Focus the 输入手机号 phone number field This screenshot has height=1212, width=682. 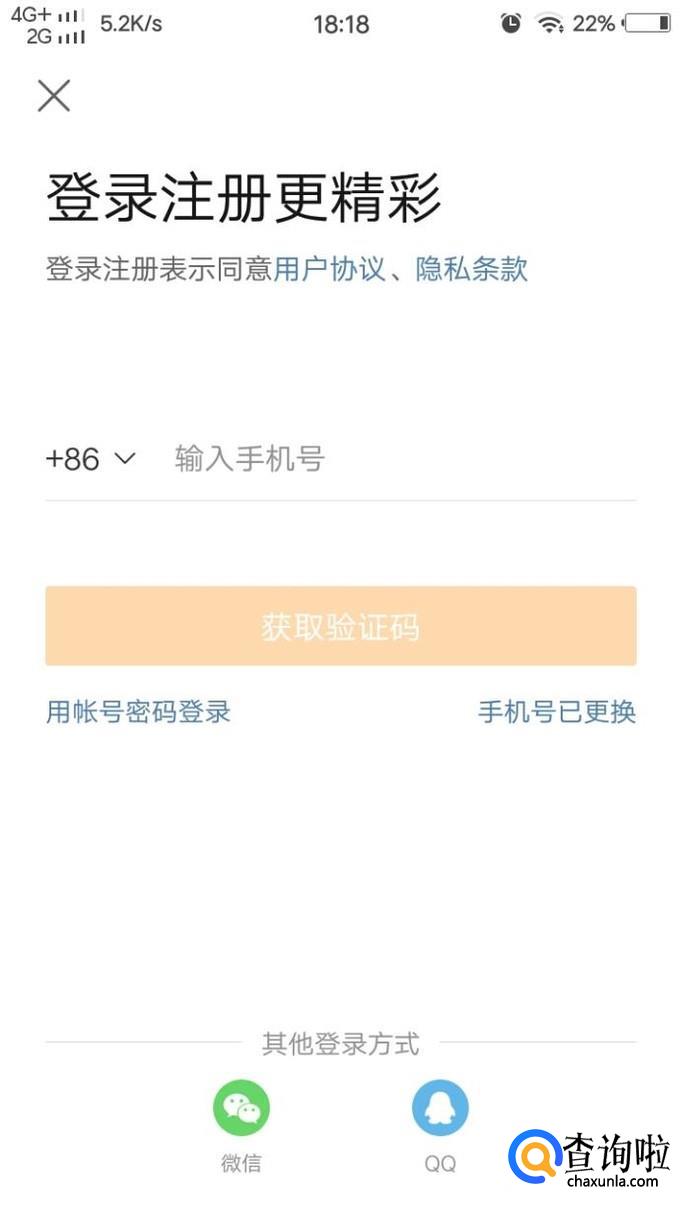tap(400, 459)
